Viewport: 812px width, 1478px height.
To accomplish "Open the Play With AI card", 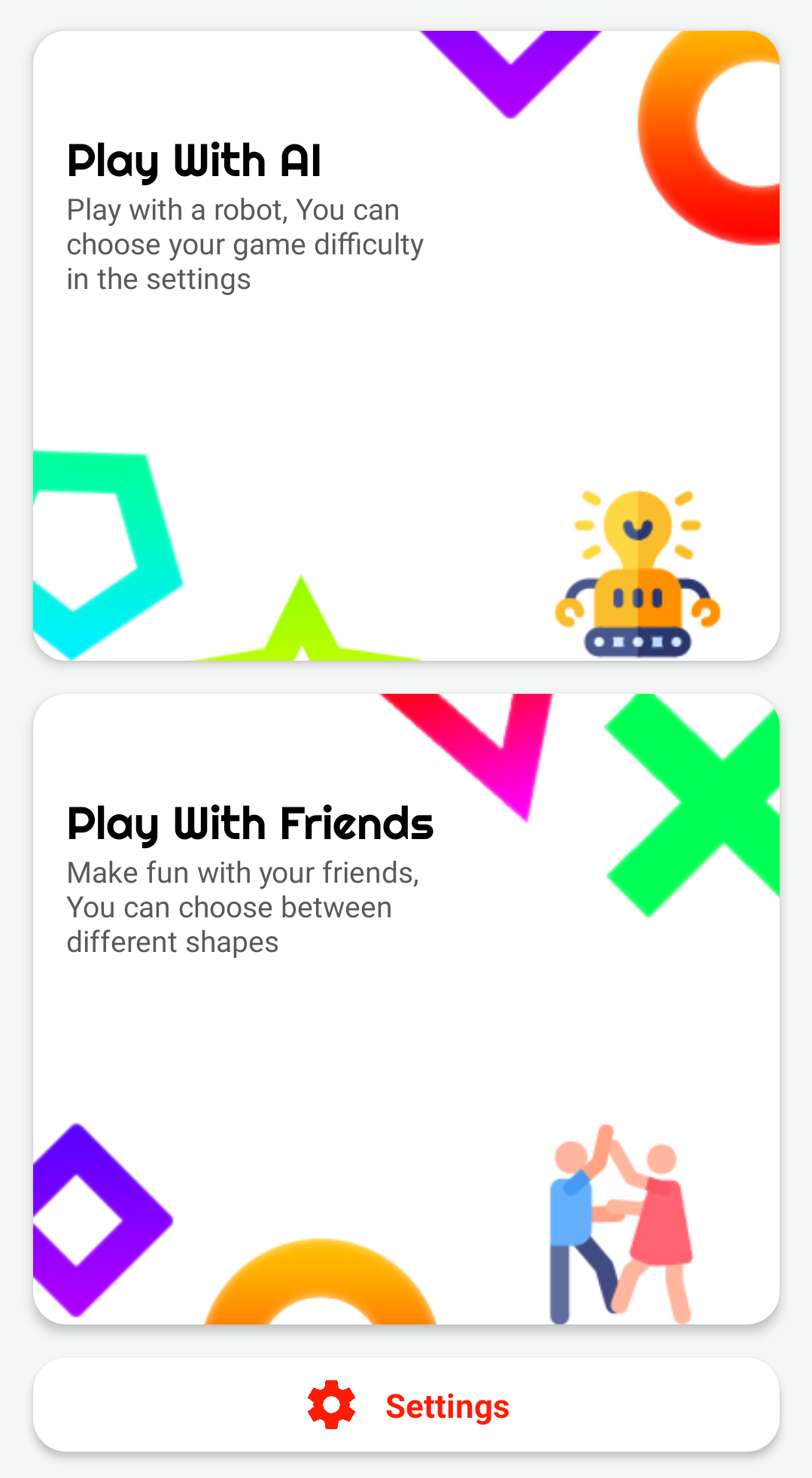I will click(x=406, y=345).
